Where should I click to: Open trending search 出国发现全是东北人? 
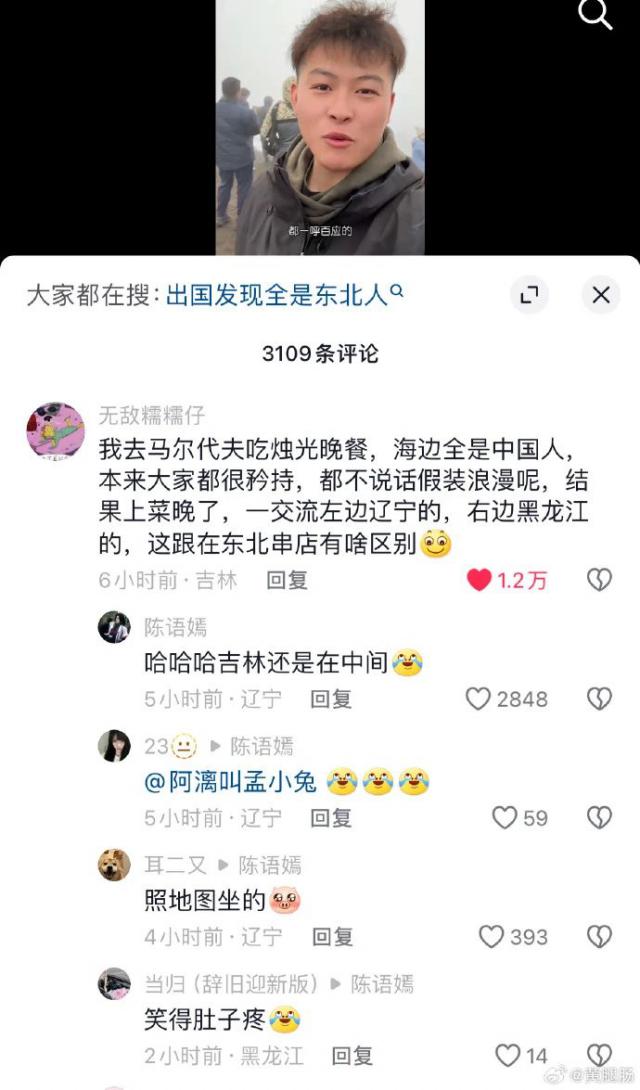coord(284,295)
